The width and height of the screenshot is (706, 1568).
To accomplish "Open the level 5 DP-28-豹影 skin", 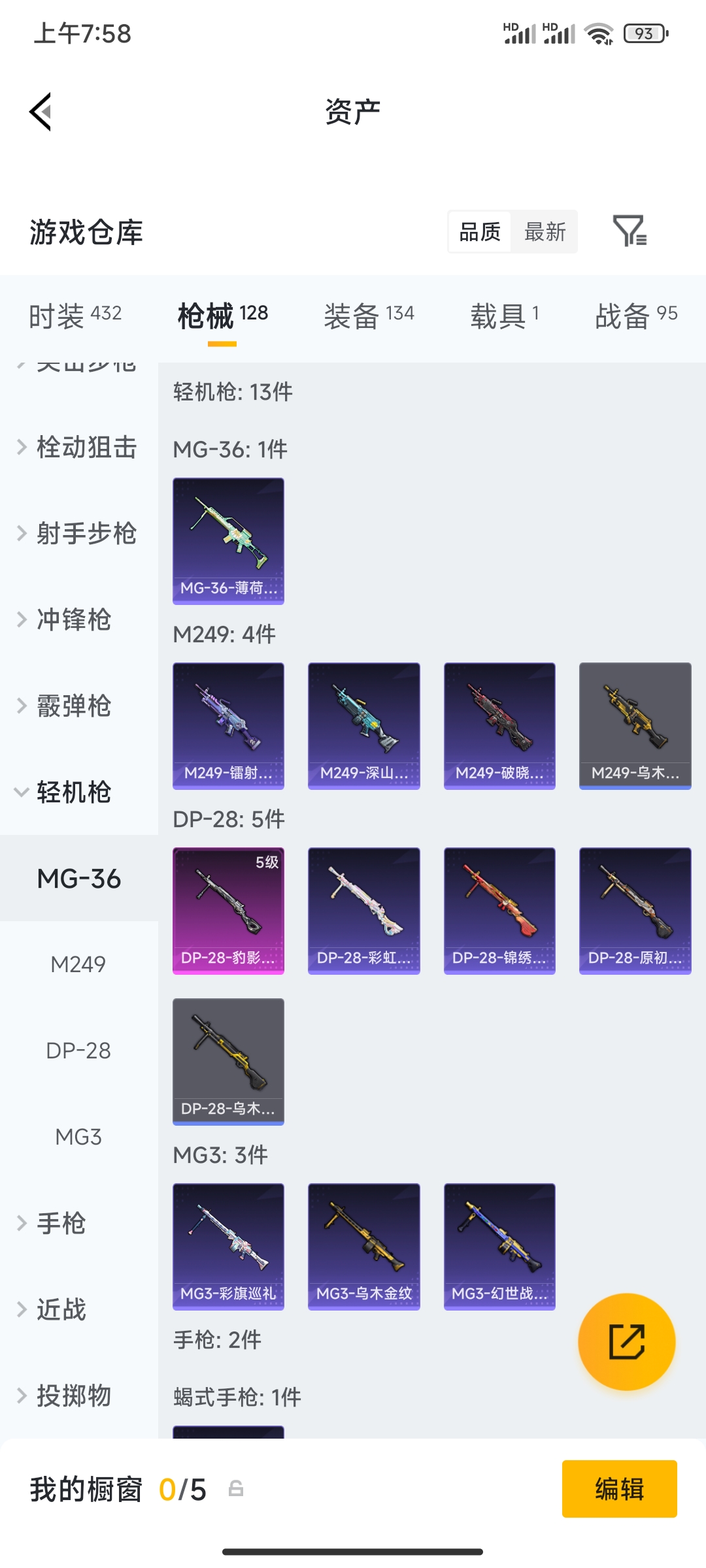I will coord(228,911).
